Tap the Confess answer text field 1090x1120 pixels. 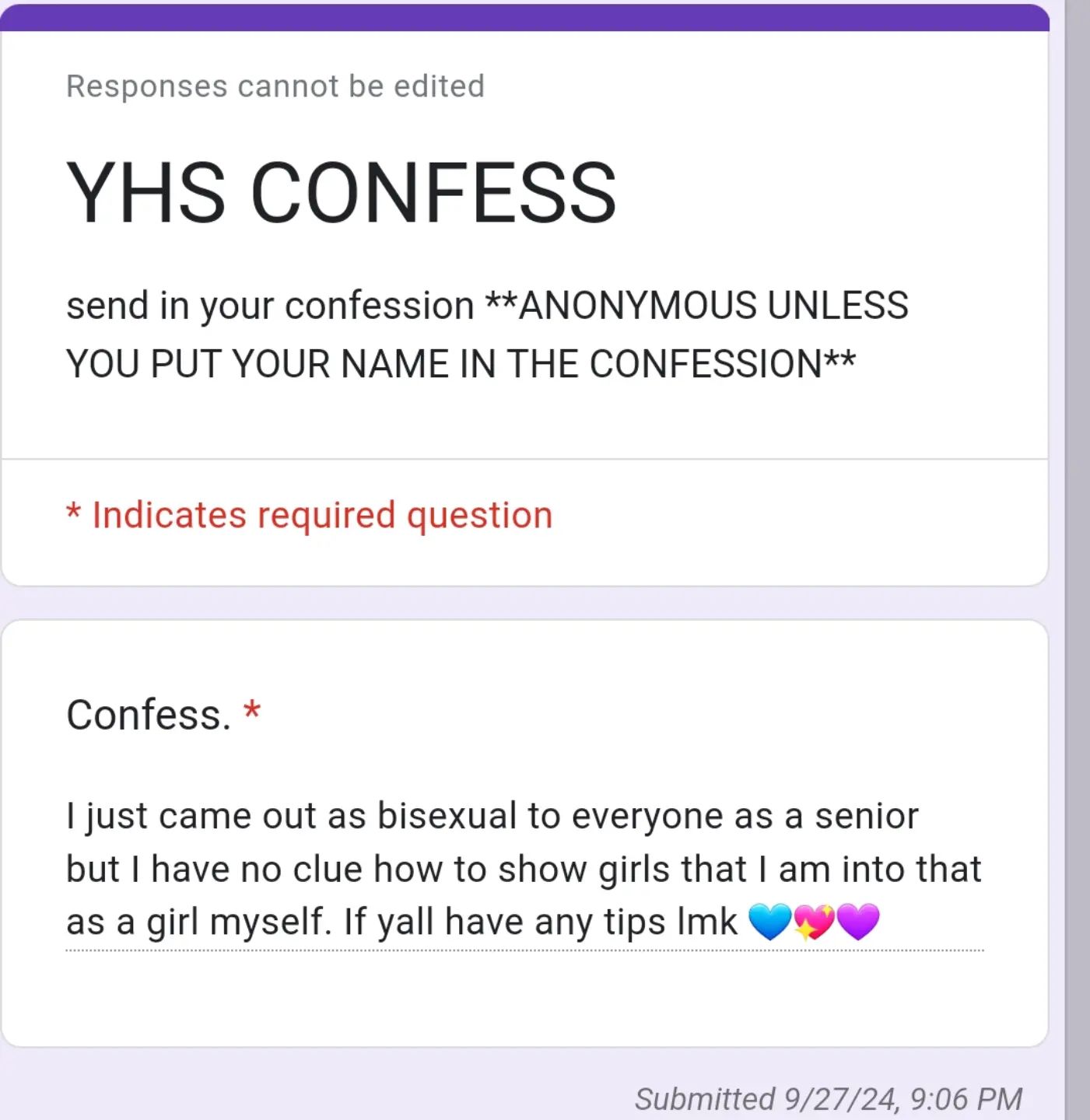(x=524, y=870)
